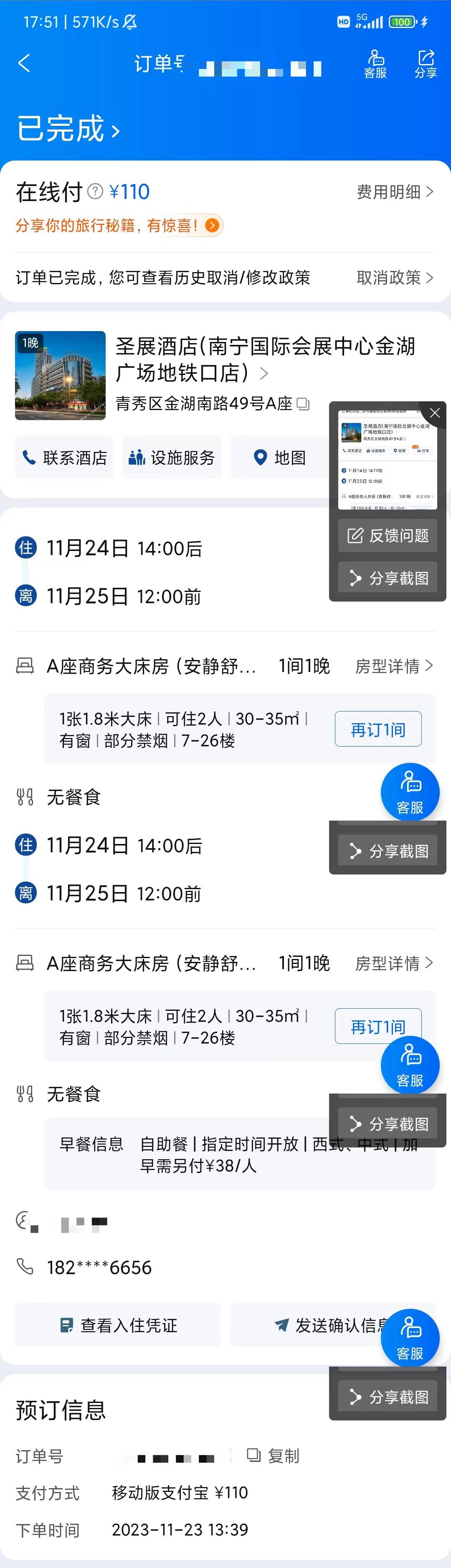Viewport: 451px width, 1568px height.
Task: Show the hotel on 地图
Action: click(280, 458)
